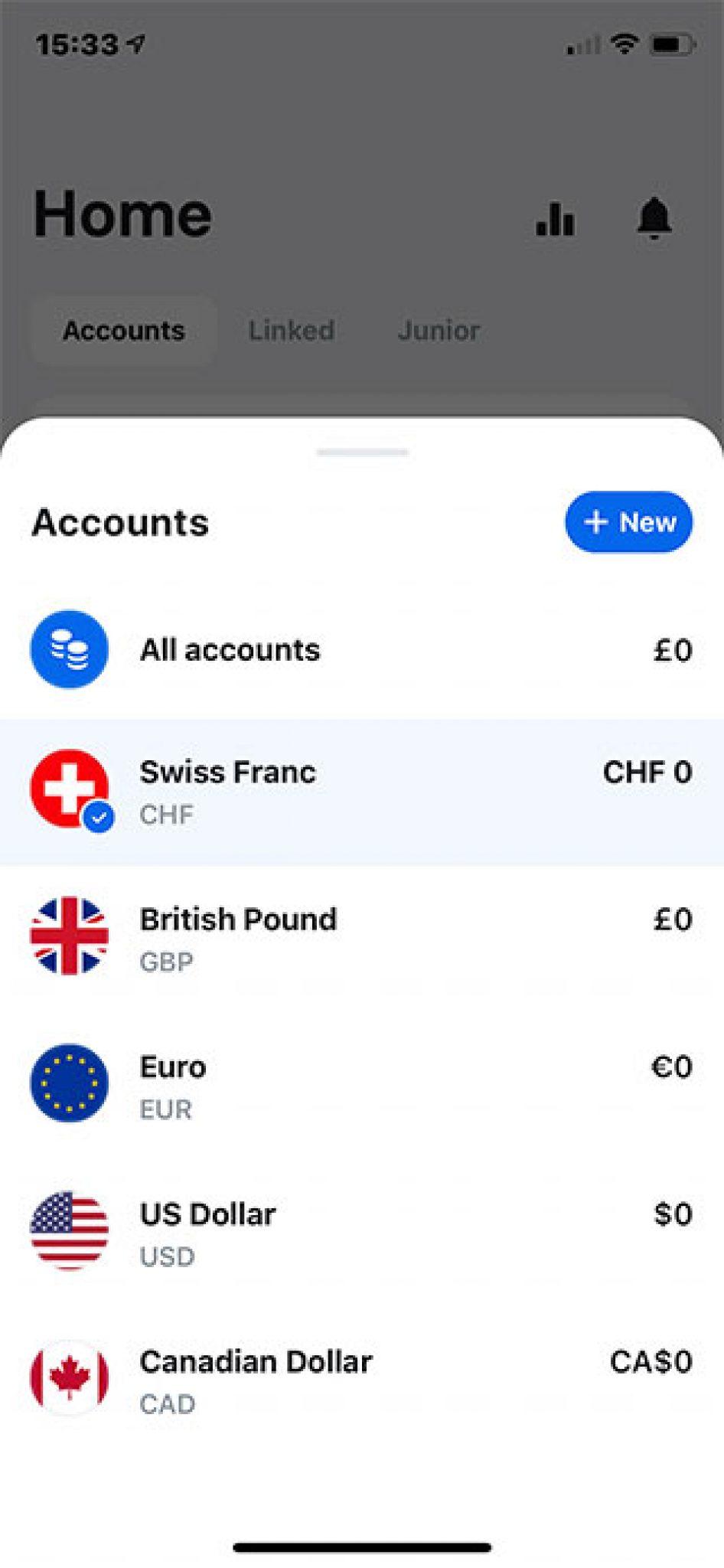Select the US Dollar USD account
This screenshot has width=724, height=1568.
point(362,1233)
